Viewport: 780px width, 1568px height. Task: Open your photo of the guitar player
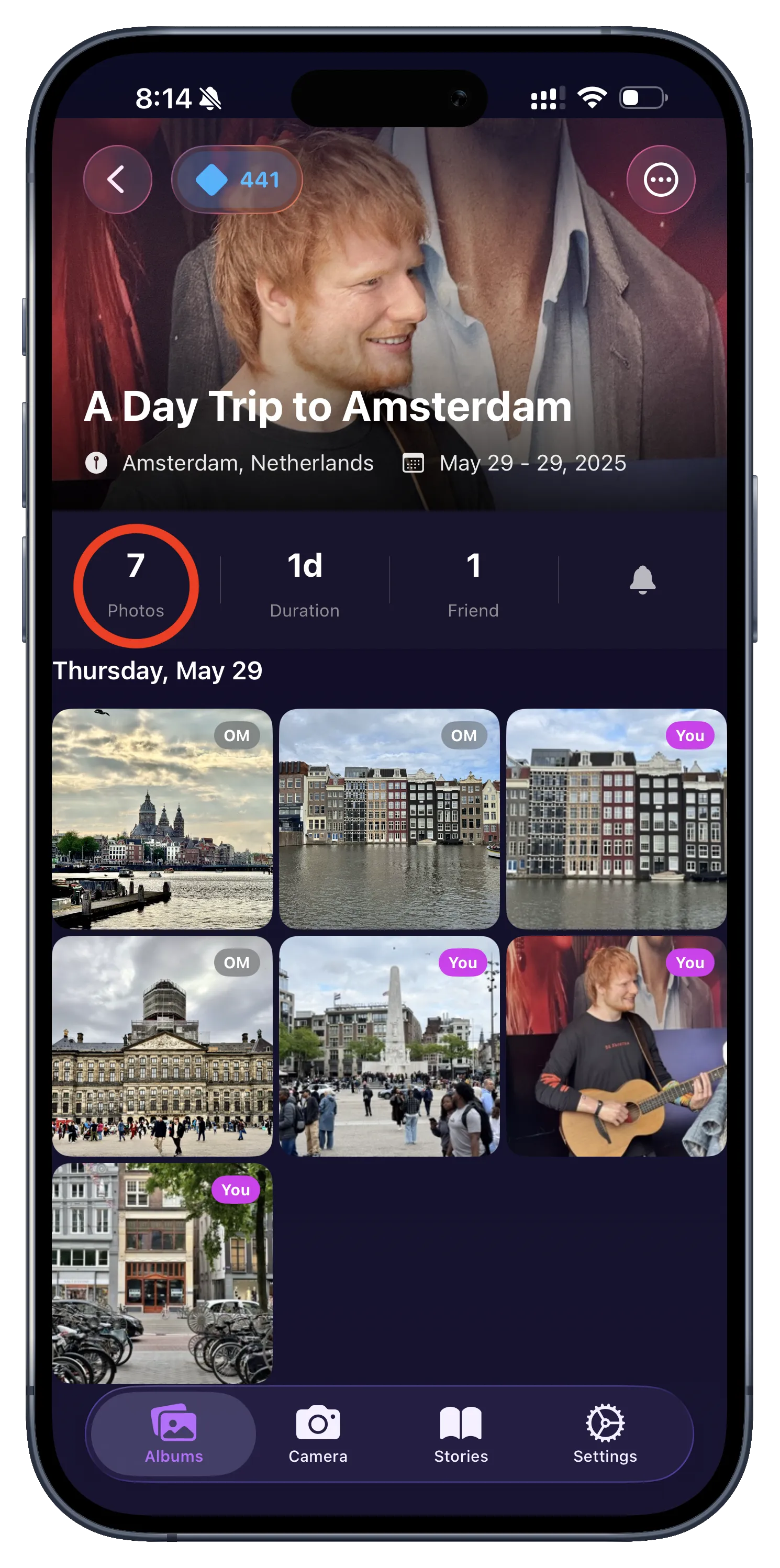616,1046
